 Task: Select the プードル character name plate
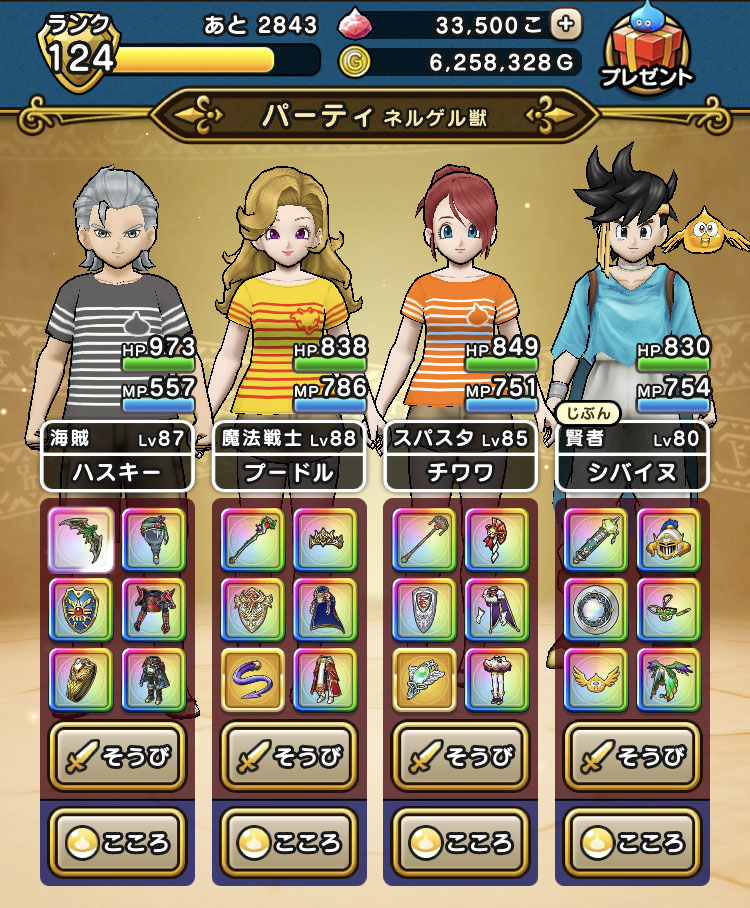[x=289, y=472]
